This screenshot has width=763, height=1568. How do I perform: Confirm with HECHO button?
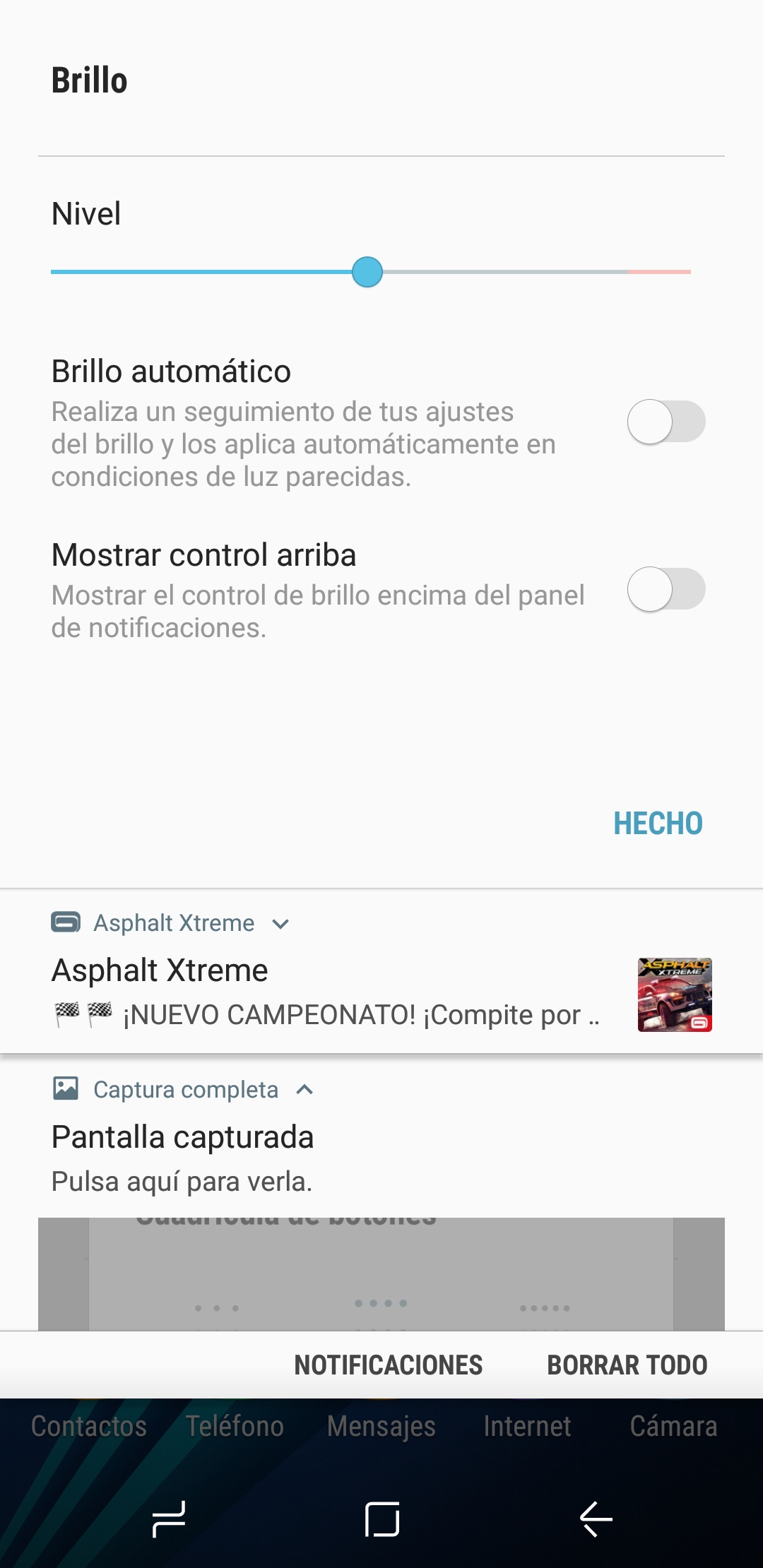coord(658,824)
